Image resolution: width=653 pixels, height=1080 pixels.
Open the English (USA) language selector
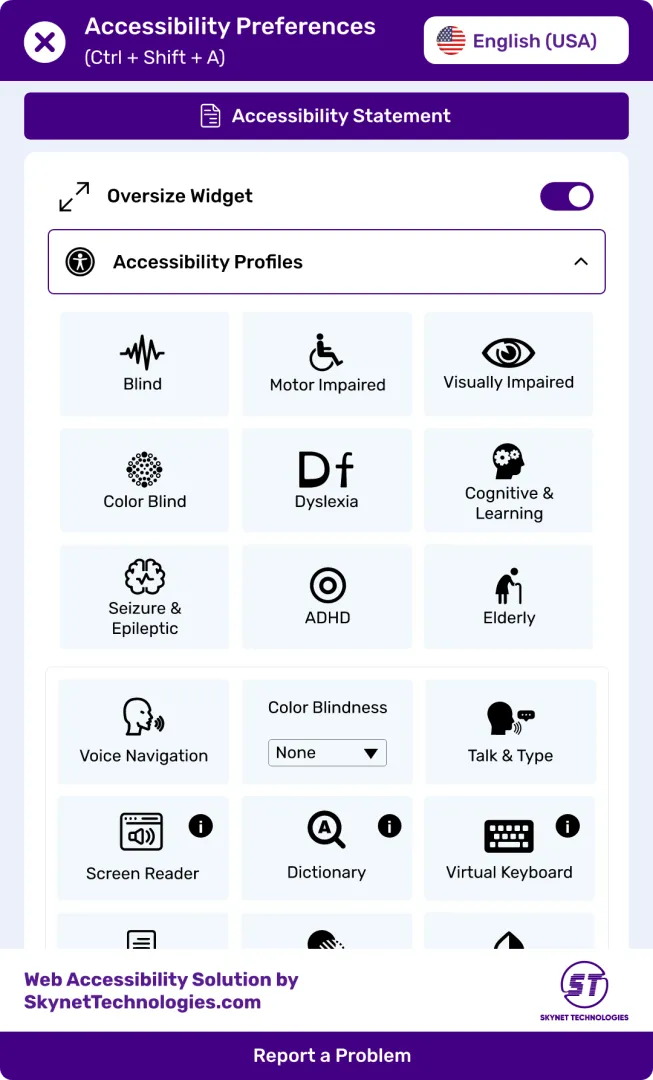526,41
